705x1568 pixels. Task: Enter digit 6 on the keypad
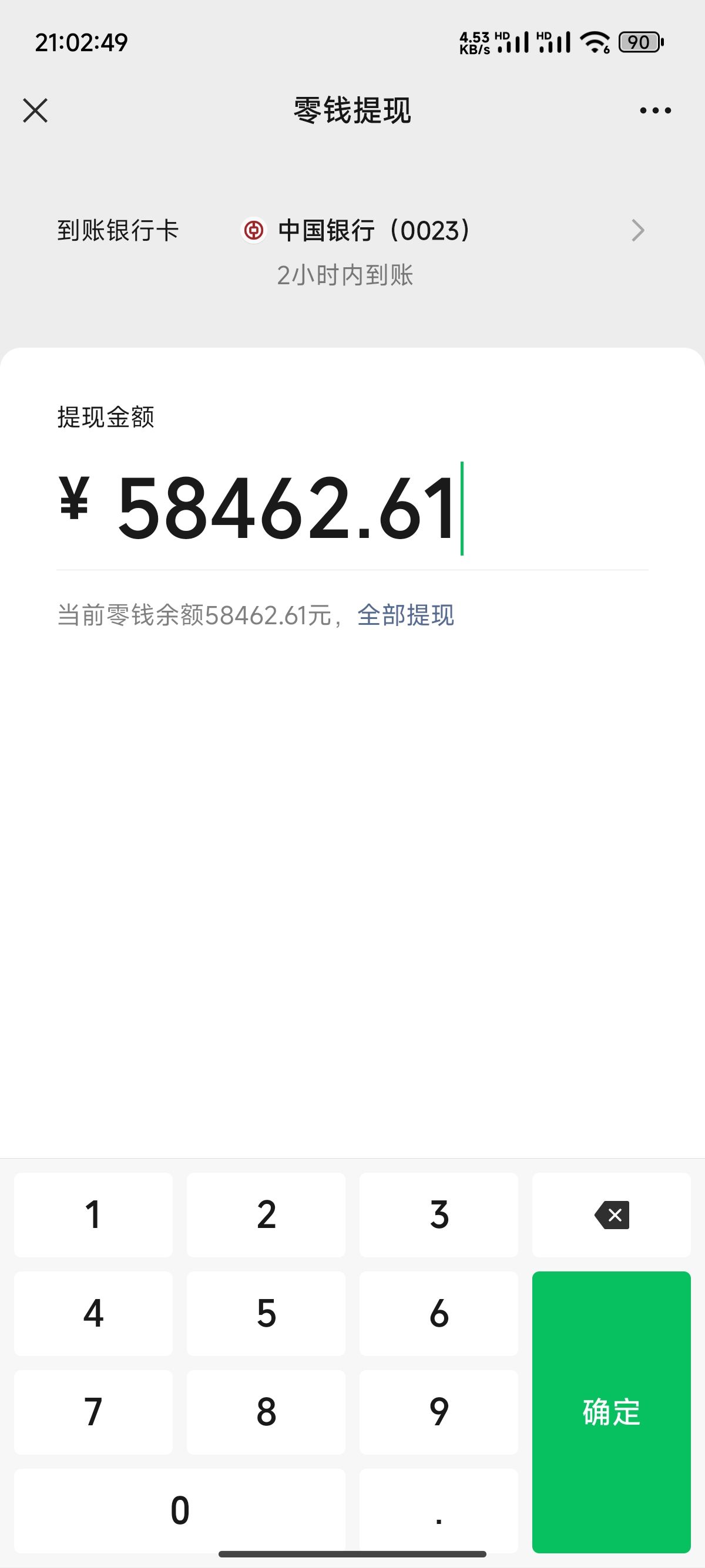[438, 1314]
